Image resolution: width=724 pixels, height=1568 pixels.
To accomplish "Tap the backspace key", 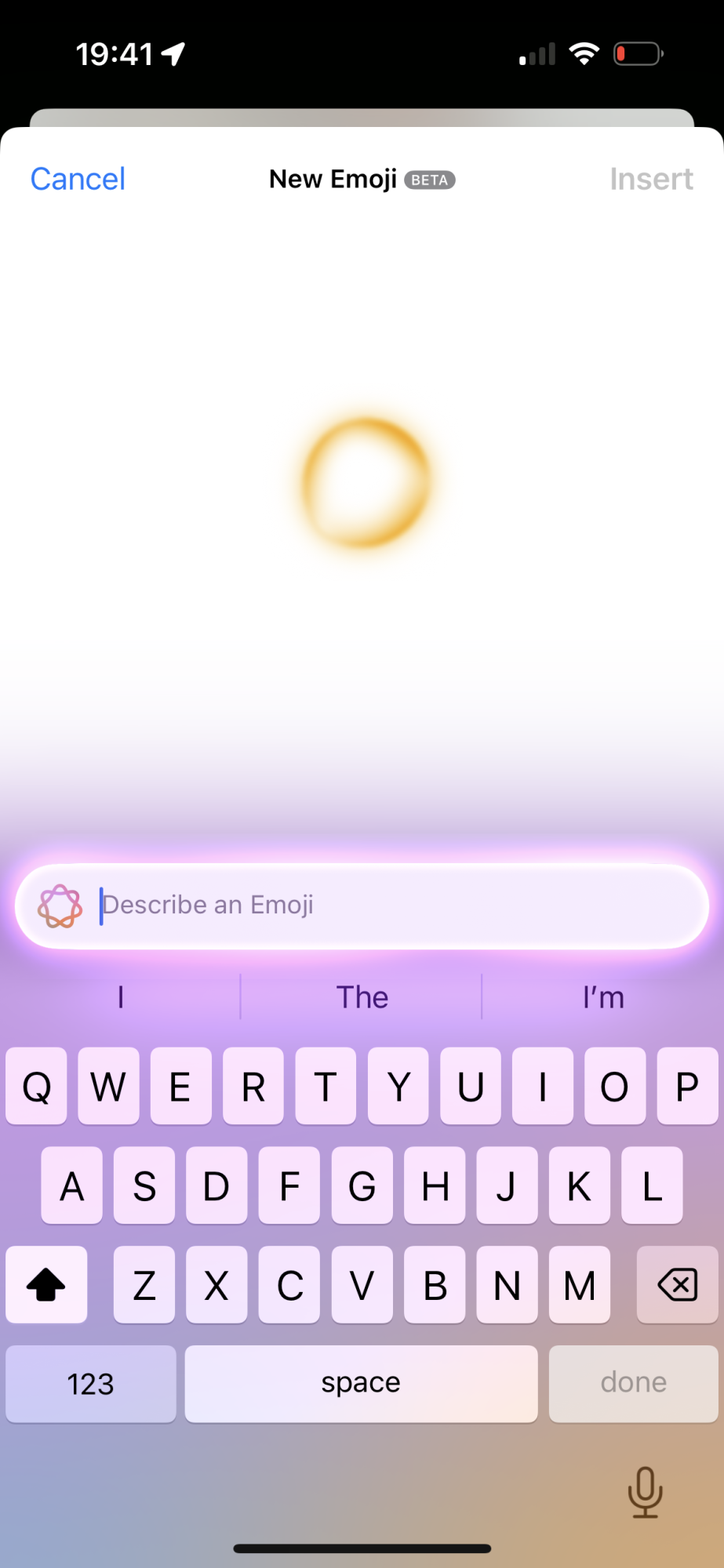I will pyautogui.click(x=677, y=1285).
